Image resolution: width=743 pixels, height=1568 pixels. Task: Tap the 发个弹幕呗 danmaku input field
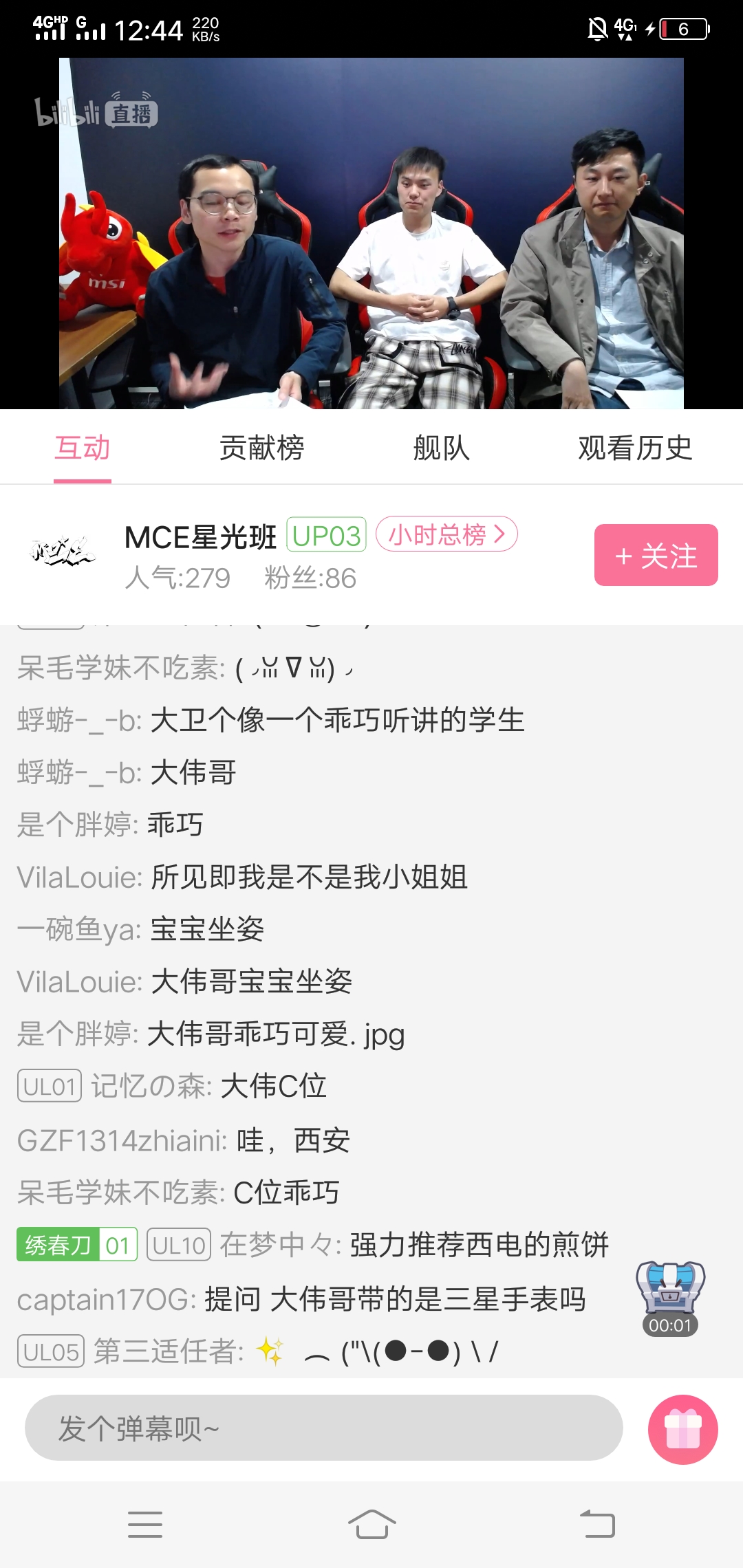[x=323, y=1428]
